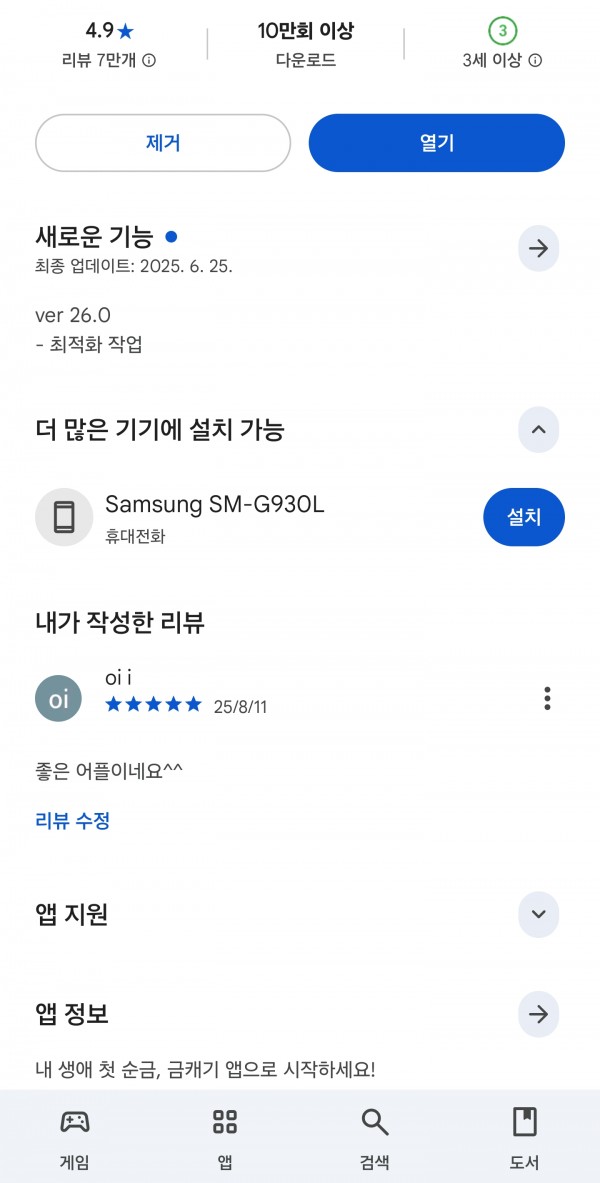Expand the 앱 지원 section
This screenshot has width=600, height=1183.
(538, 914)
